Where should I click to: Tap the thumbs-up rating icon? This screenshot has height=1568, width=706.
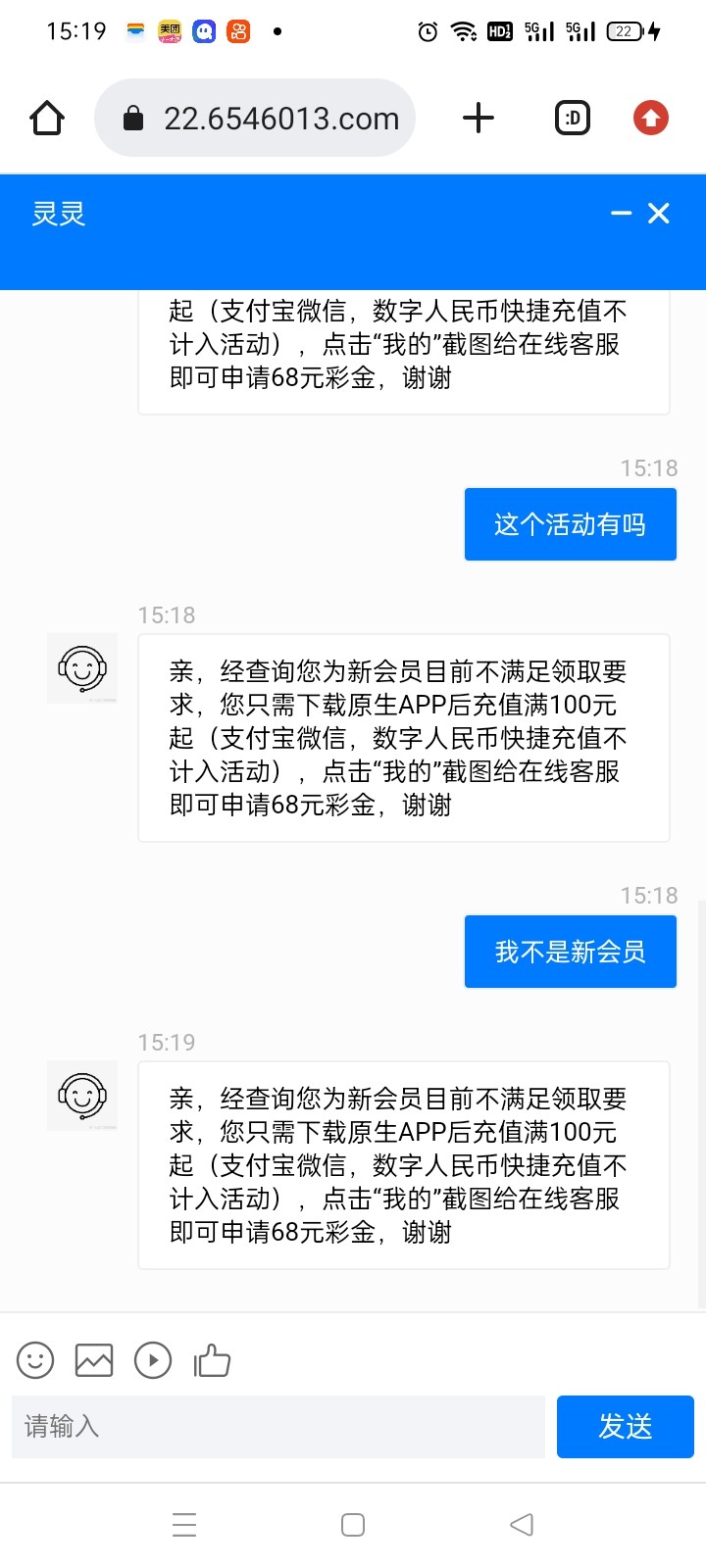click(212, 1360)
